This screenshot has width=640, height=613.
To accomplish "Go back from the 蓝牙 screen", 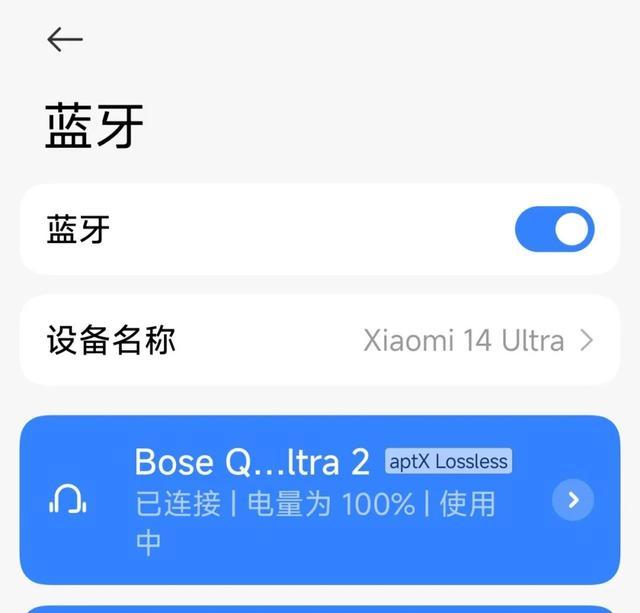I will pos(65,39).
